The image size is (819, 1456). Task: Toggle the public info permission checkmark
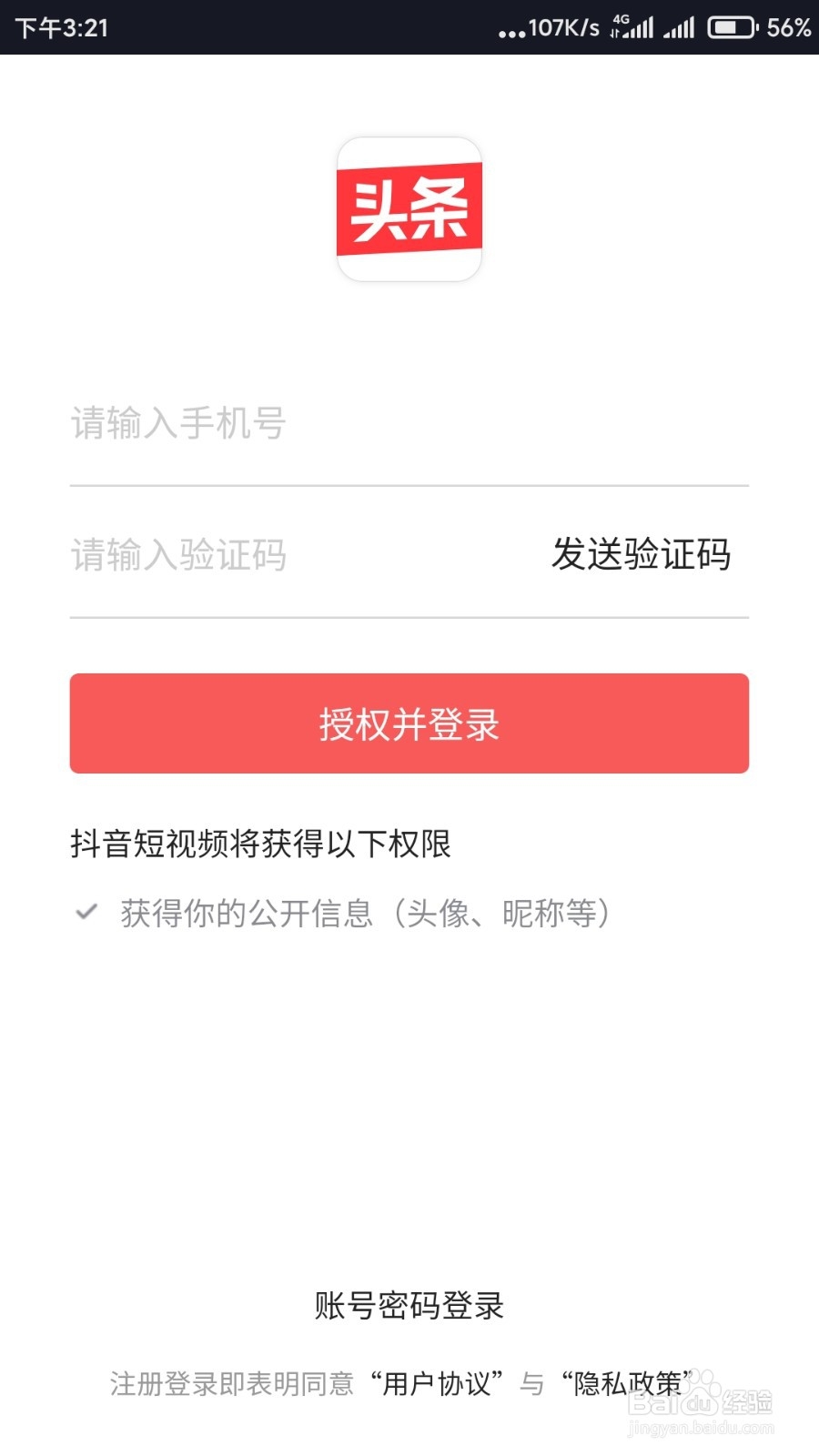(x=87, y=912)
